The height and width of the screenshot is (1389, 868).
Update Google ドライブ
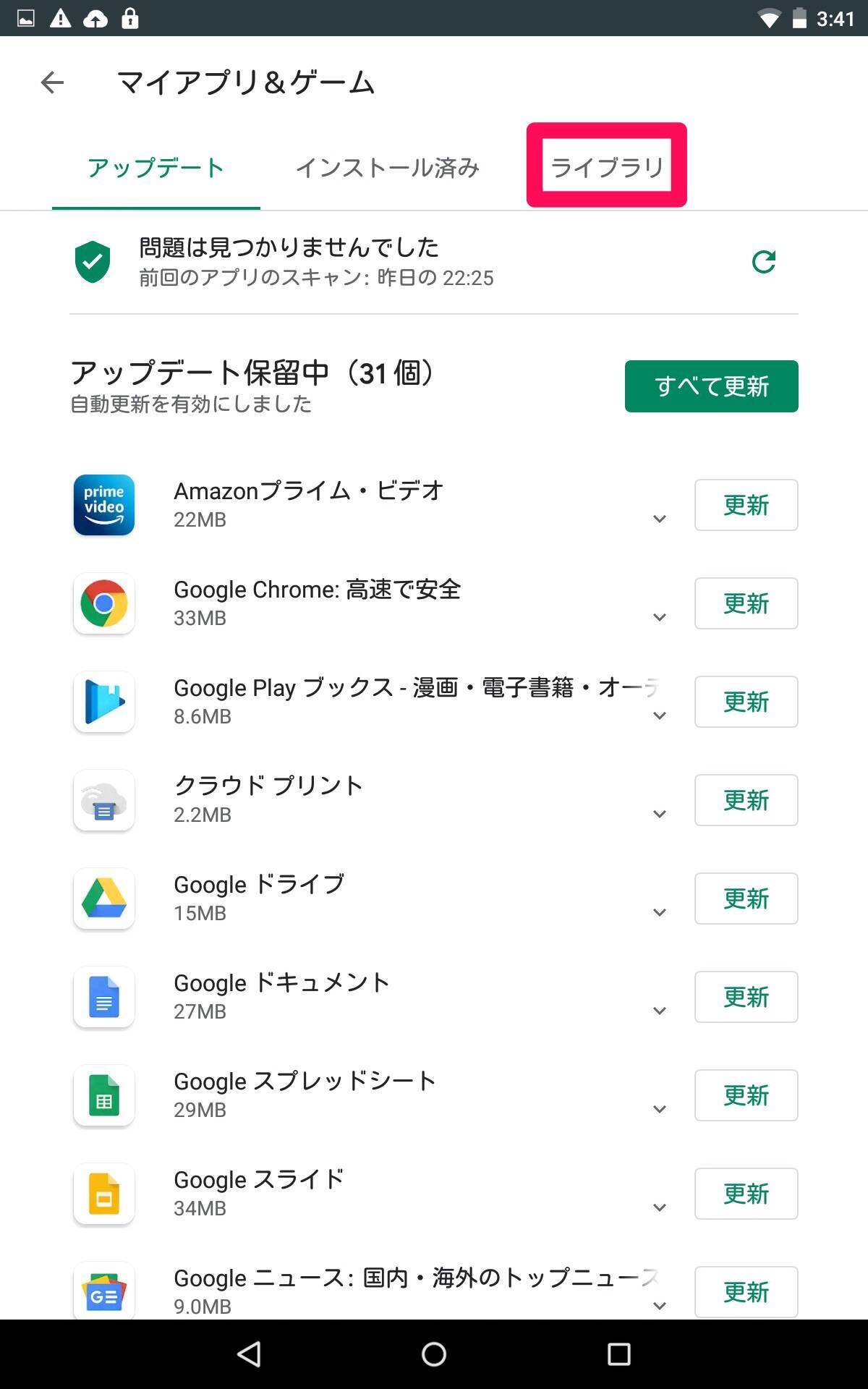click(746, 899)
